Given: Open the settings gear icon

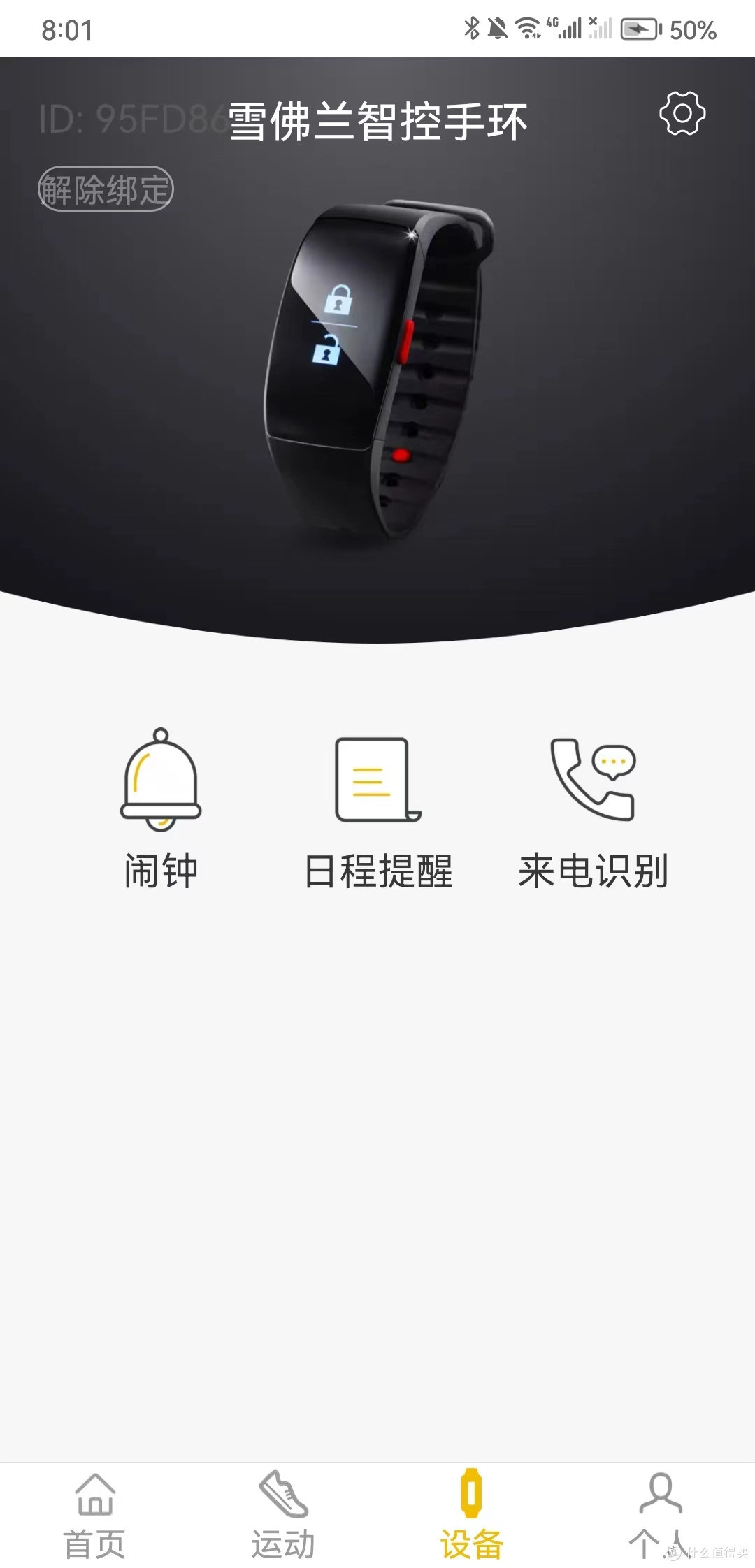Looking at the screenshot, I should coord(682,113).
